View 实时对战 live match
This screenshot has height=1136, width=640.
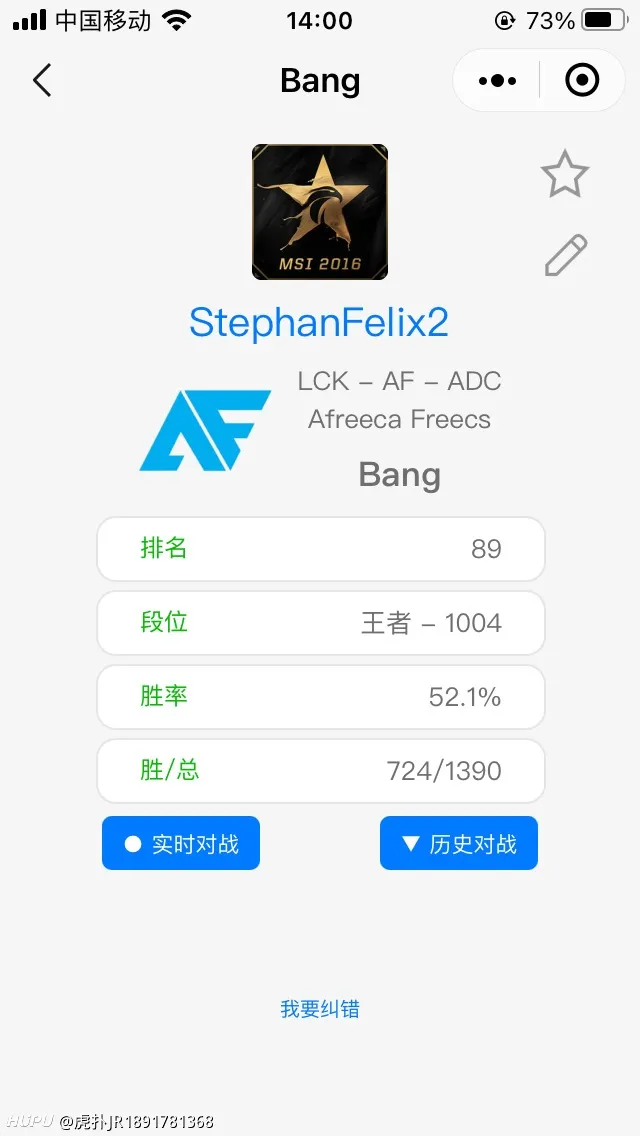(181, 844)
